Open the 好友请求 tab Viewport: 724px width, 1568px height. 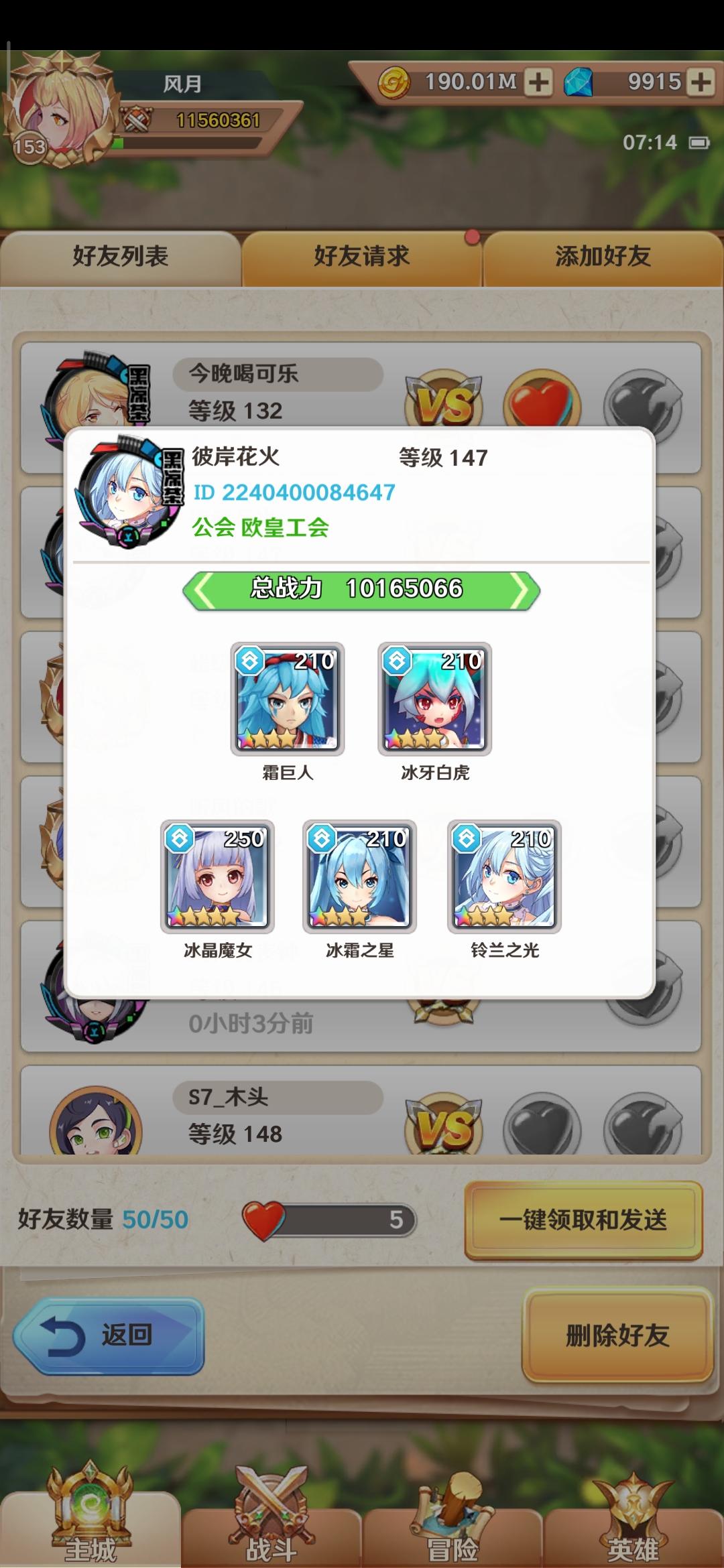pos(361,257)
